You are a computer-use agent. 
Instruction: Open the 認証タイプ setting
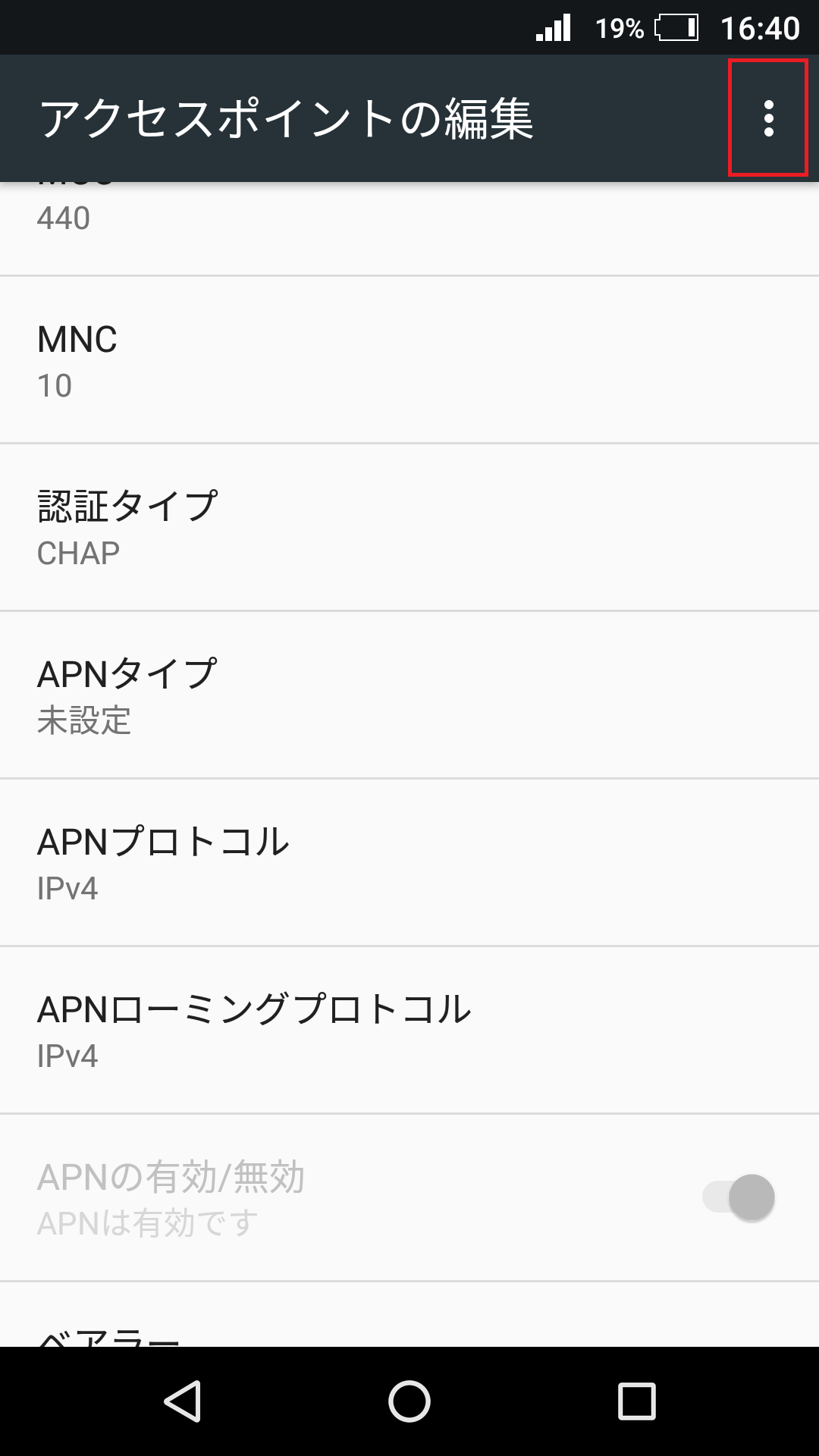[409, 529]
